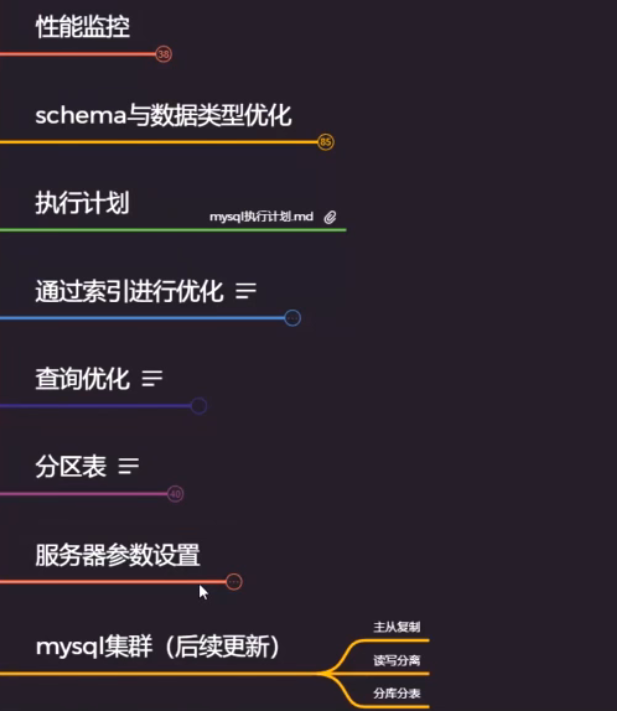
Task: Expand the 分区表 branch counter
Action: click(x=175, y=493)
